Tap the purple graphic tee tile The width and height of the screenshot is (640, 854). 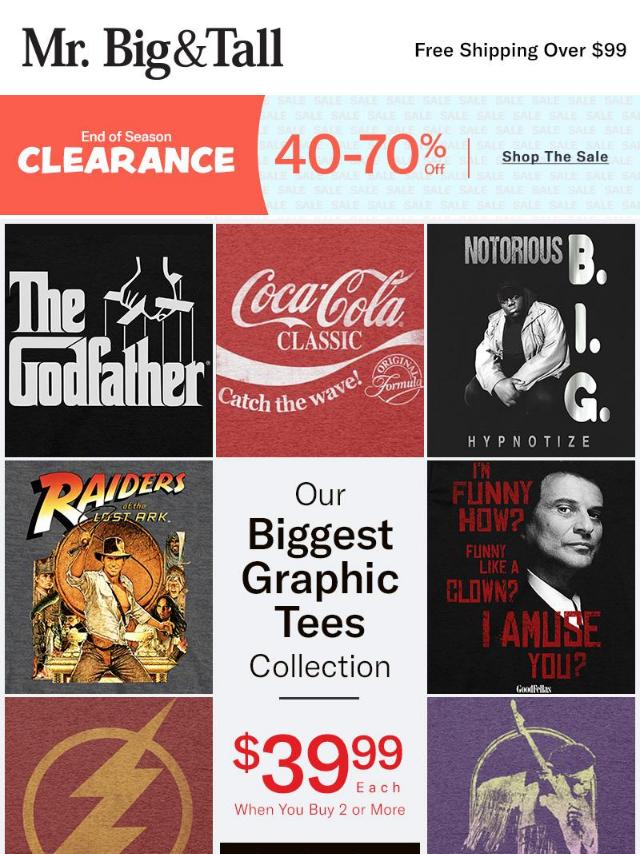[531, 776]
